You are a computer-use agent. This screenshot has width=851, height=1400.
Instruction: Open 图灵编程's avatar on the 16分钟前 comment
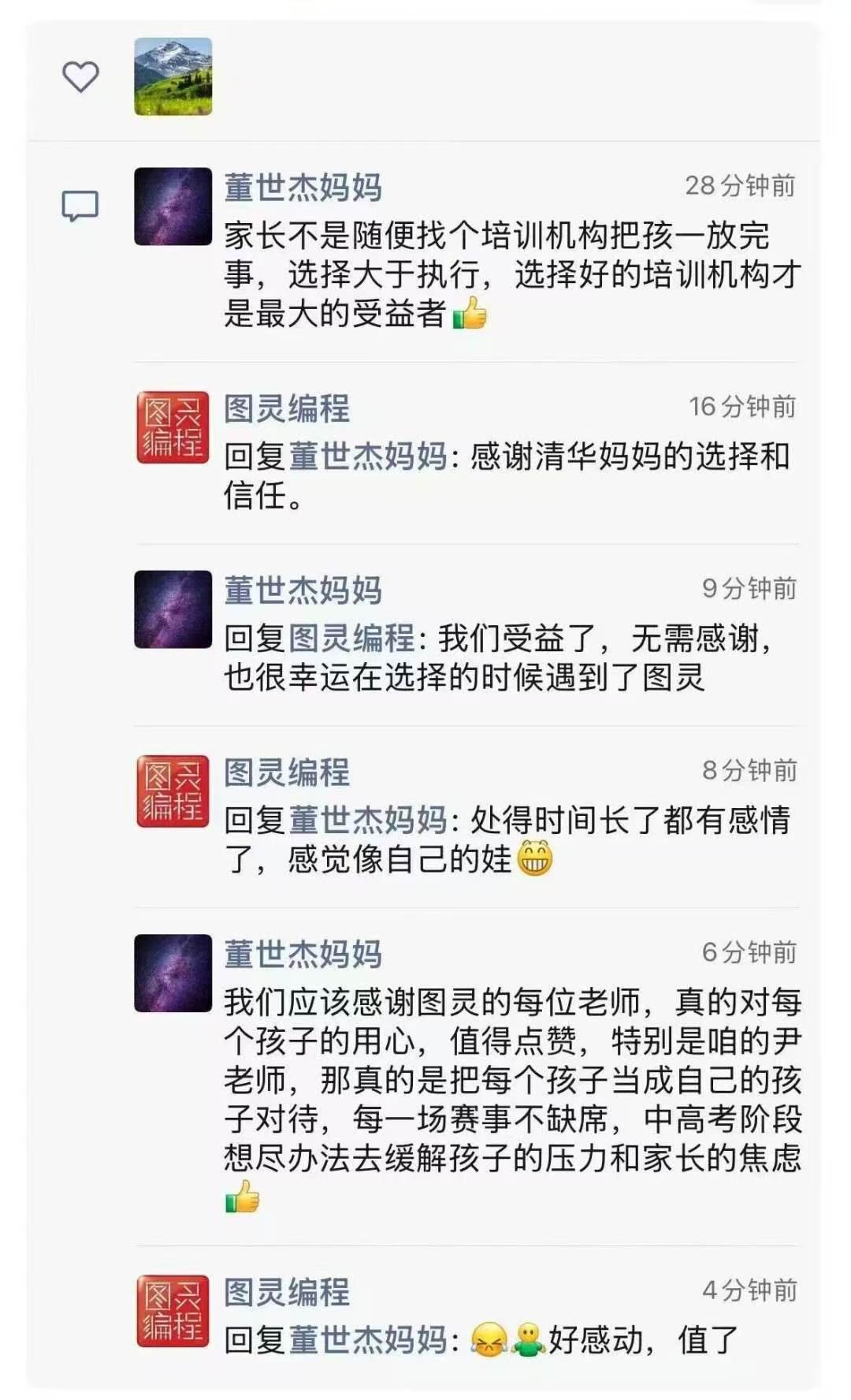point(173,427)
